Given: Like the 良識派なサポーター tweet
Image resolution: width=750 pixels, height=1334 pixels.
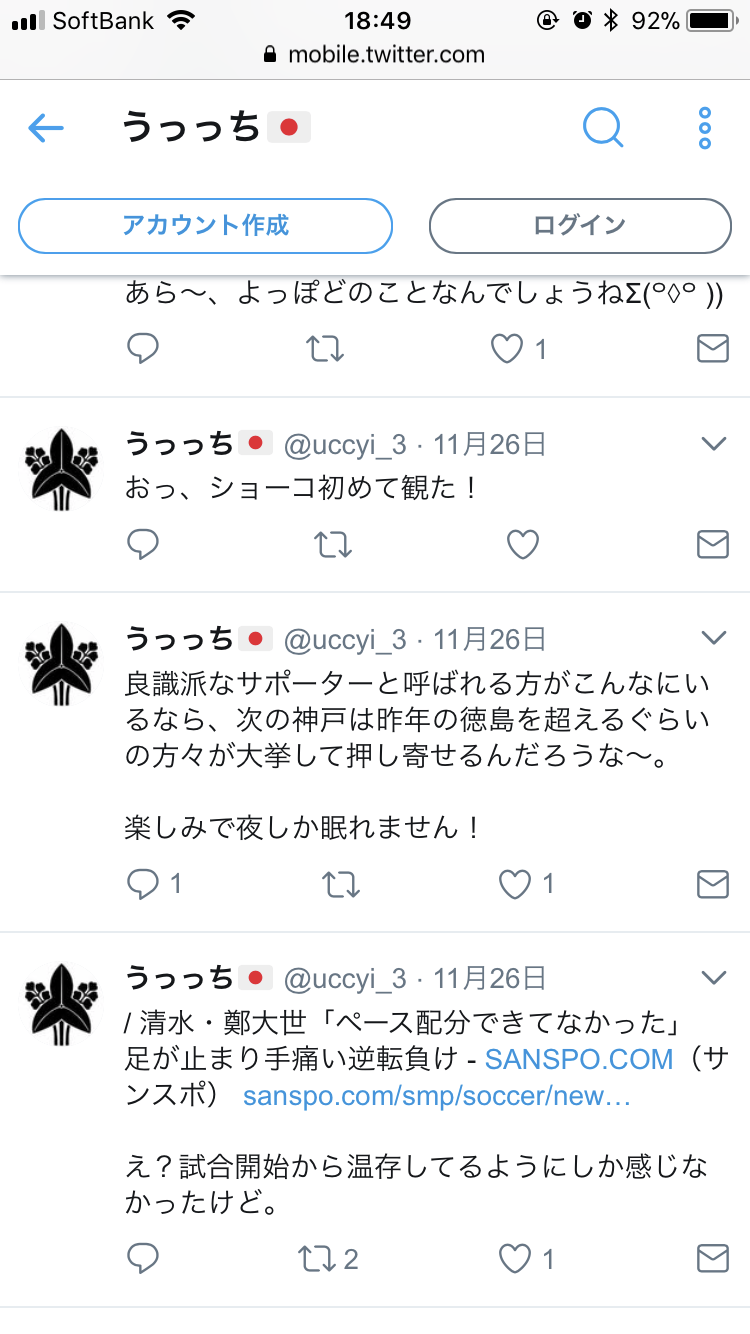Looking at the screenshot, I should [x=515, y=884].
